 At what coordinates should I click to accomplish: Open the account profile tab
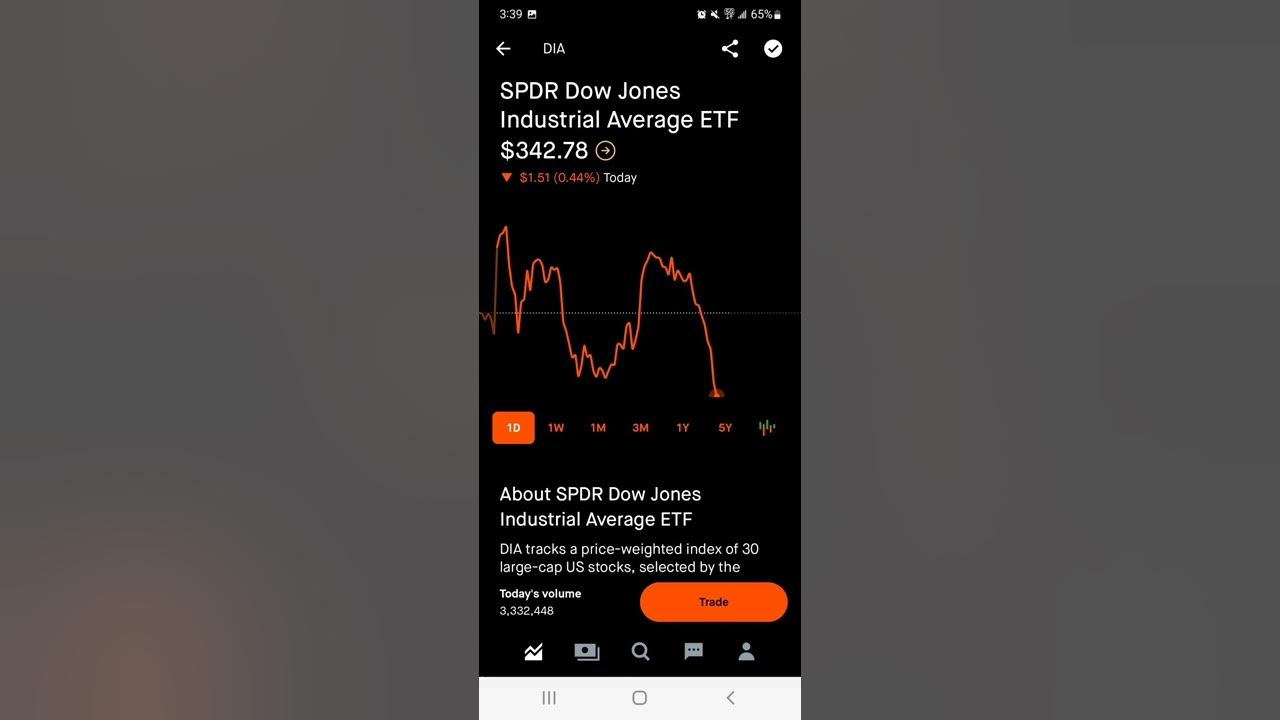[746, 652]
